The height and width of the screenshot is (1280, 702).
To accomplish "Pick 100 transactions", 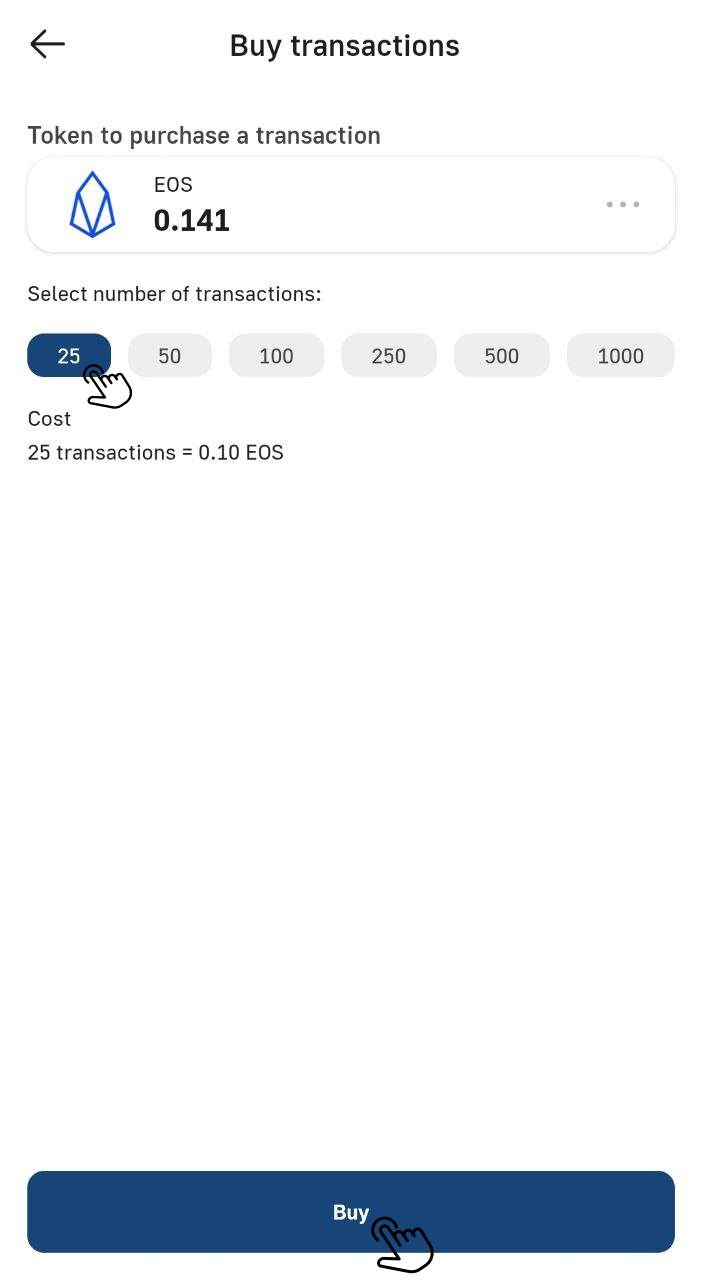I will [276, 355].
